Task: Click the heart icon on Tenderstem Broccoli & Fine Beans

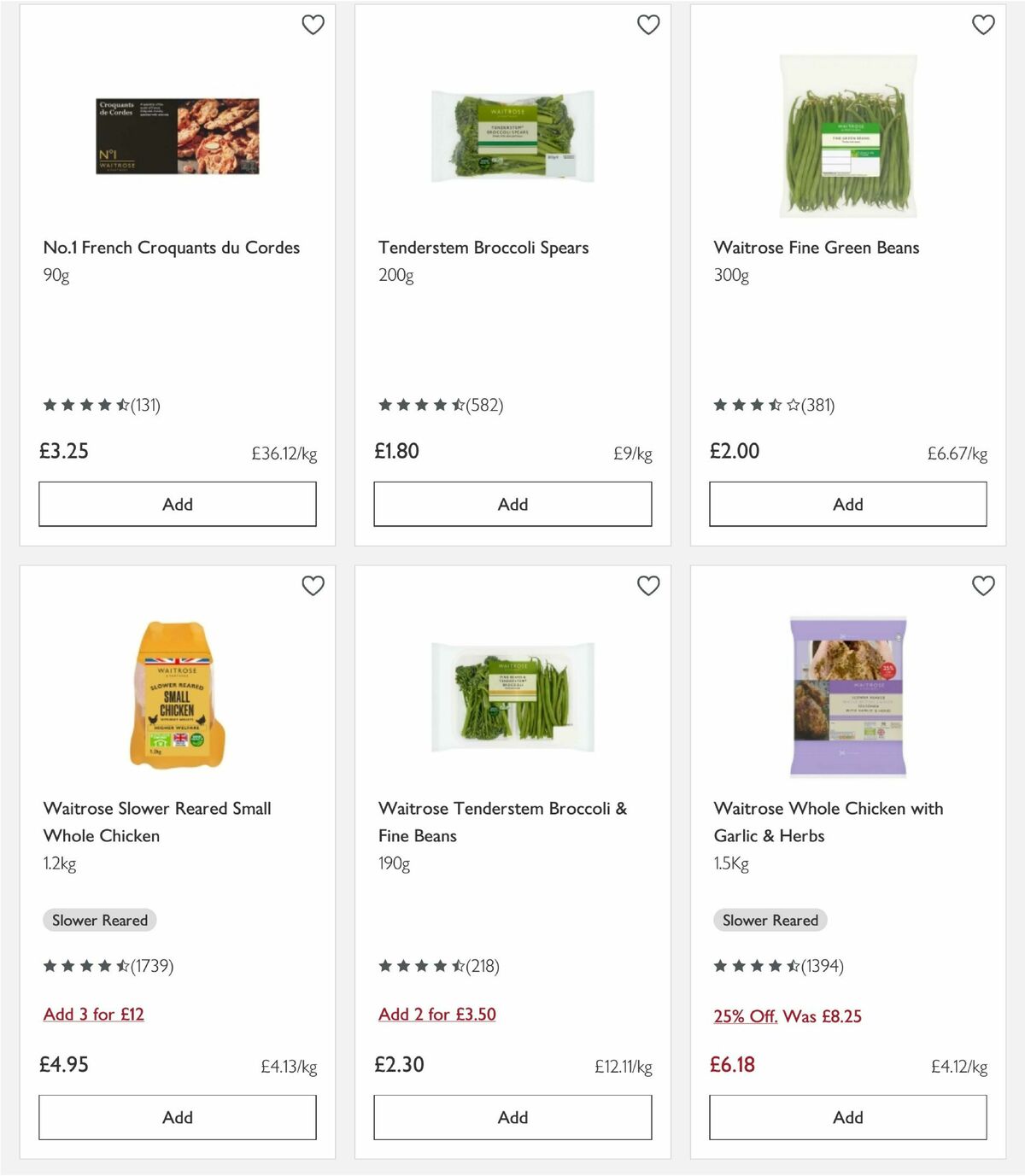Action: pos(648,586)
